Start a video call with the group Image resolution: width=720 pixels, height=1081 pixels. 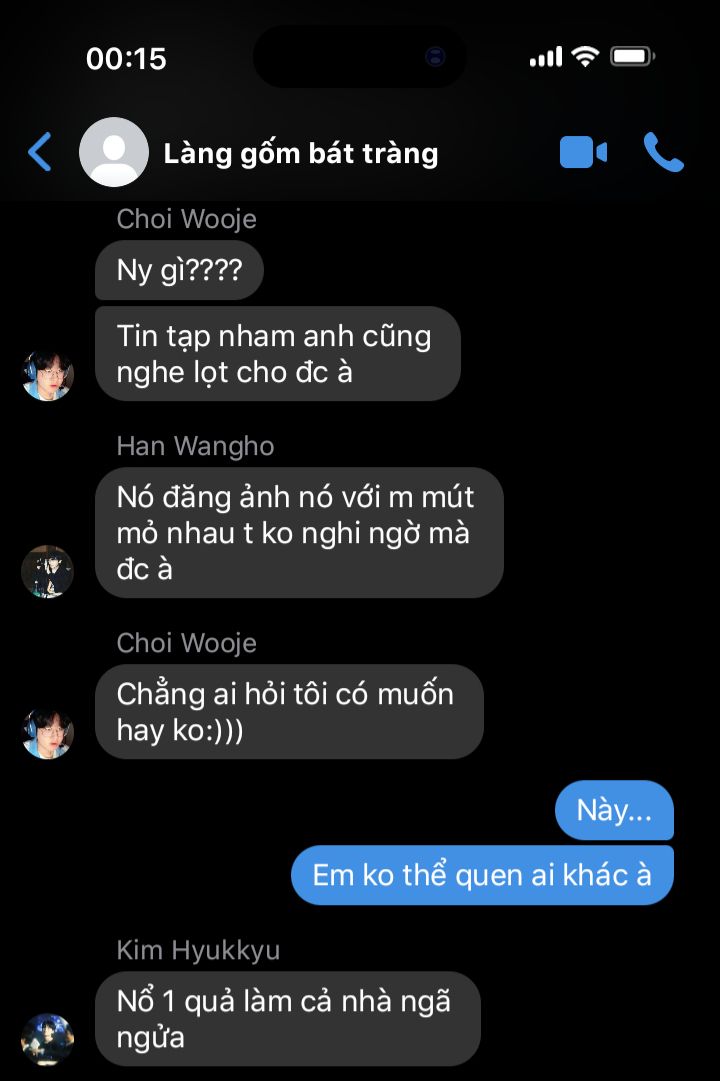tap(583, 153)
